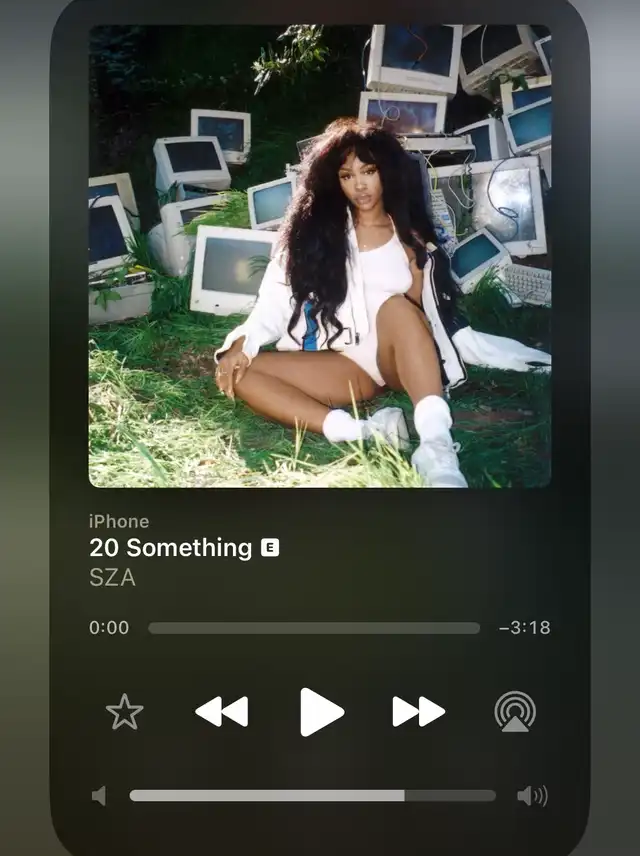
Task: Open the SZA album artwork
Action: [319, 256]
